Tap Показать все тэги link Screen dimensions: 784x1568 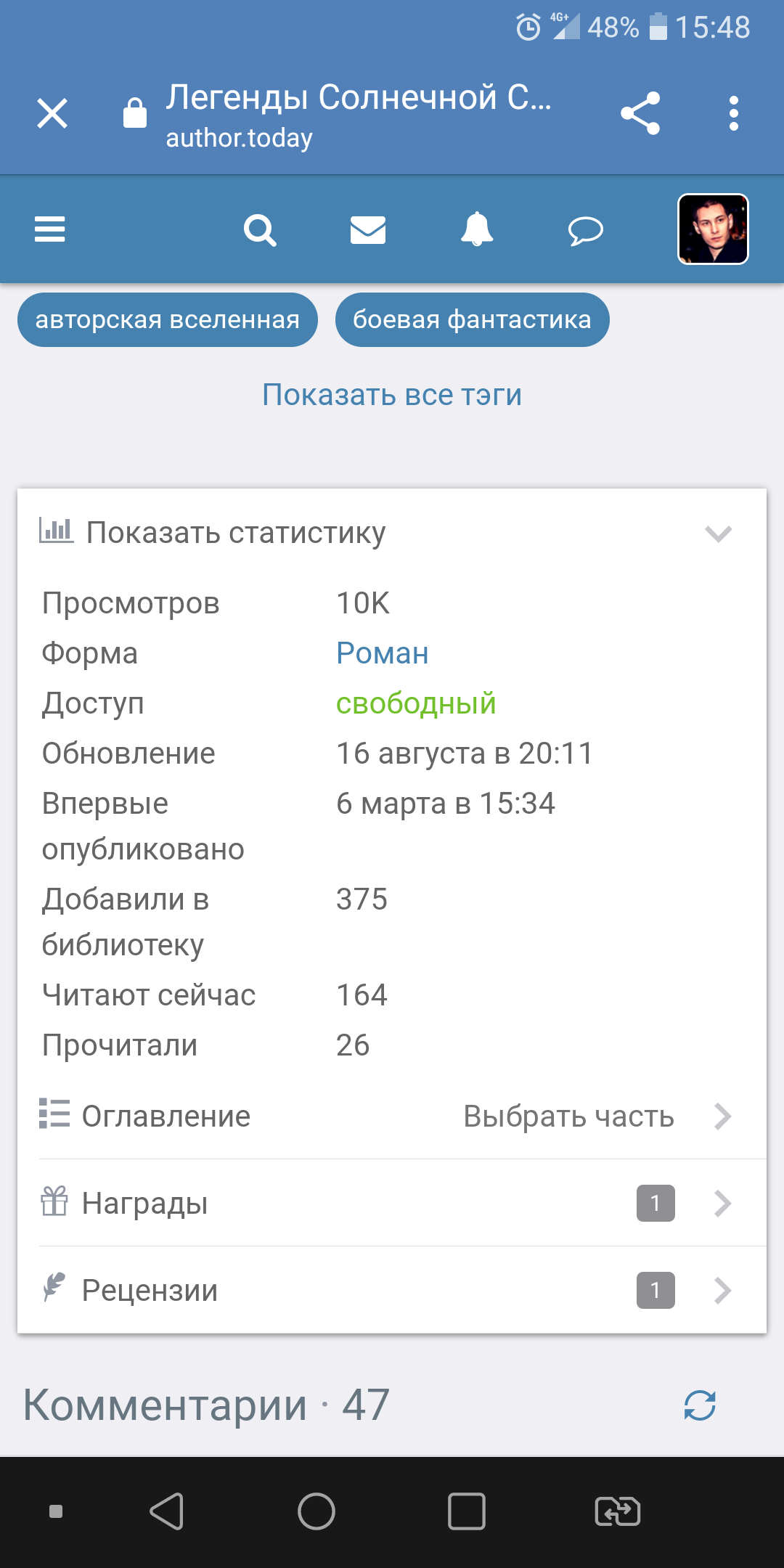[392, 395]
